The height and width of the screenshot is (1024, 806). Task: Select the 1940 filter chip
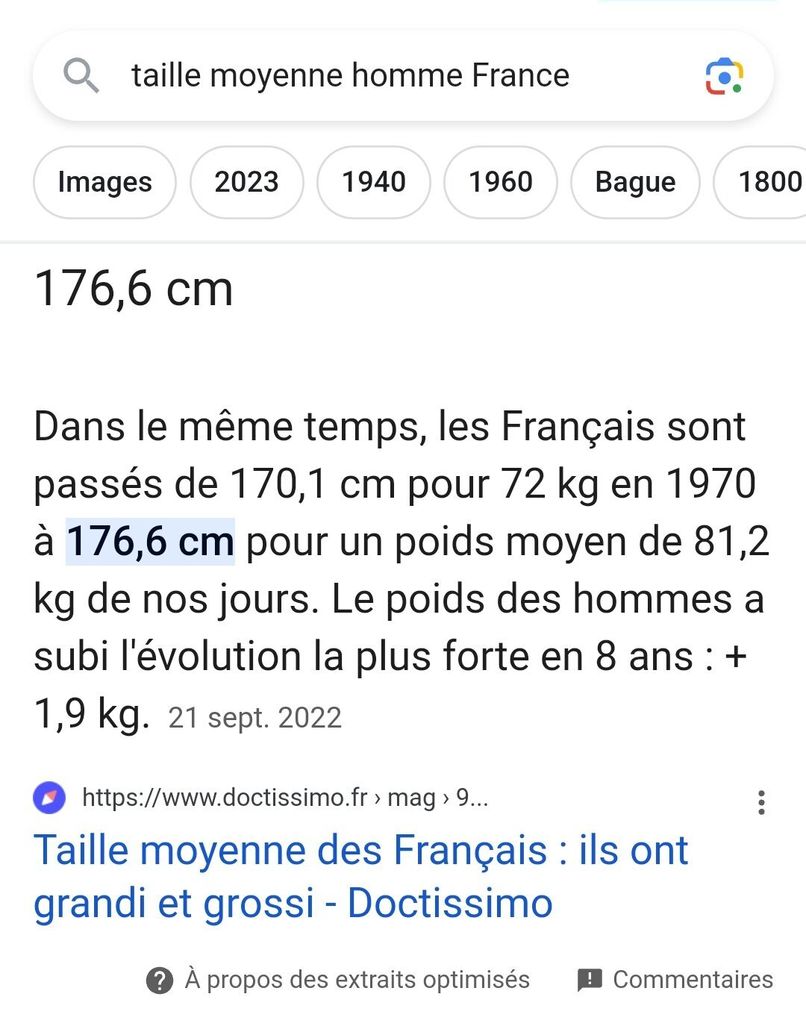point(374,182)
